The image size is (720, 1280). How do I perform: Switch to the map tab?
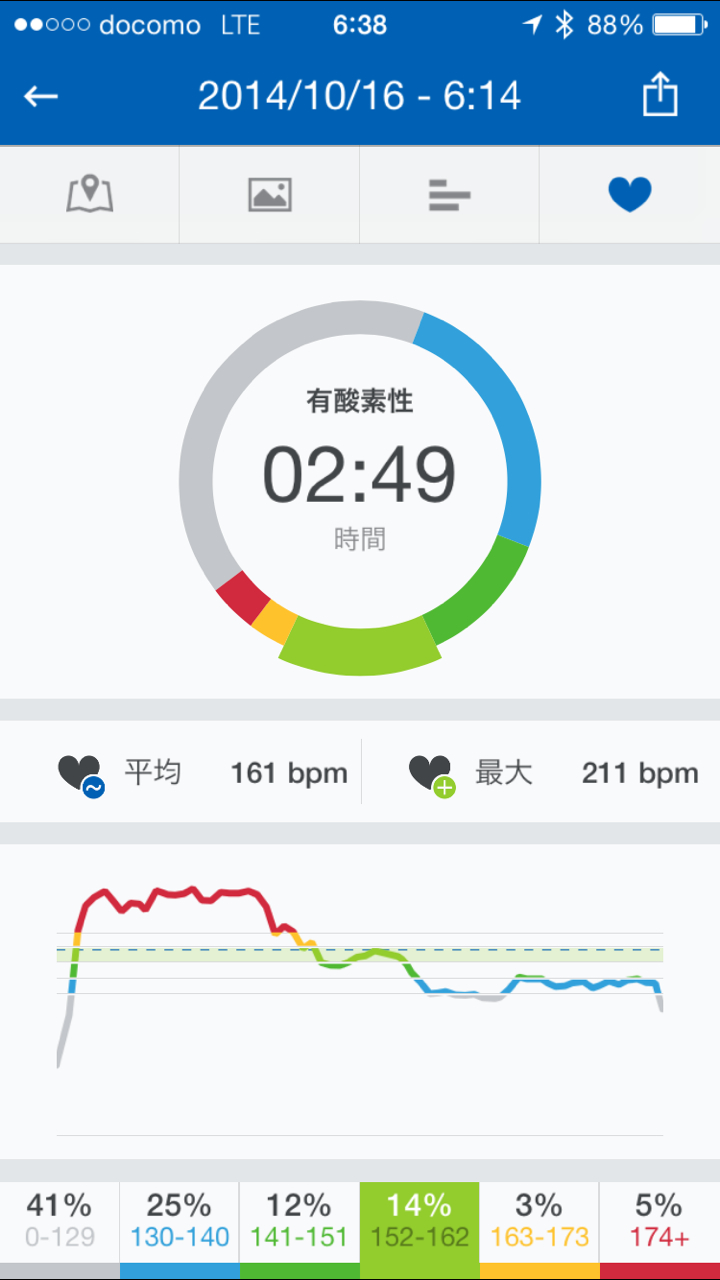[x=90, y=194]
